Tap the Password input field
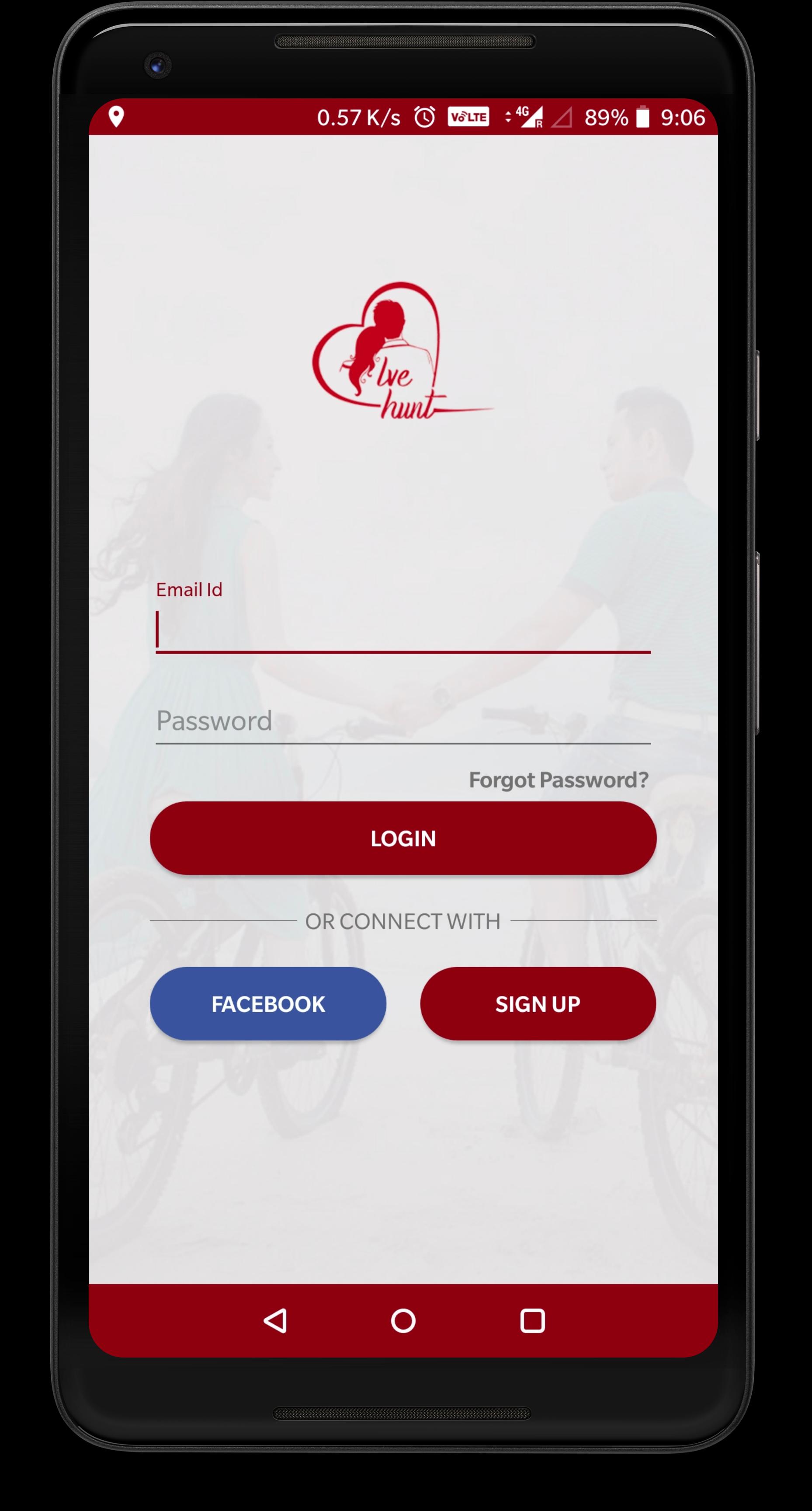 (x=403, y=721)
